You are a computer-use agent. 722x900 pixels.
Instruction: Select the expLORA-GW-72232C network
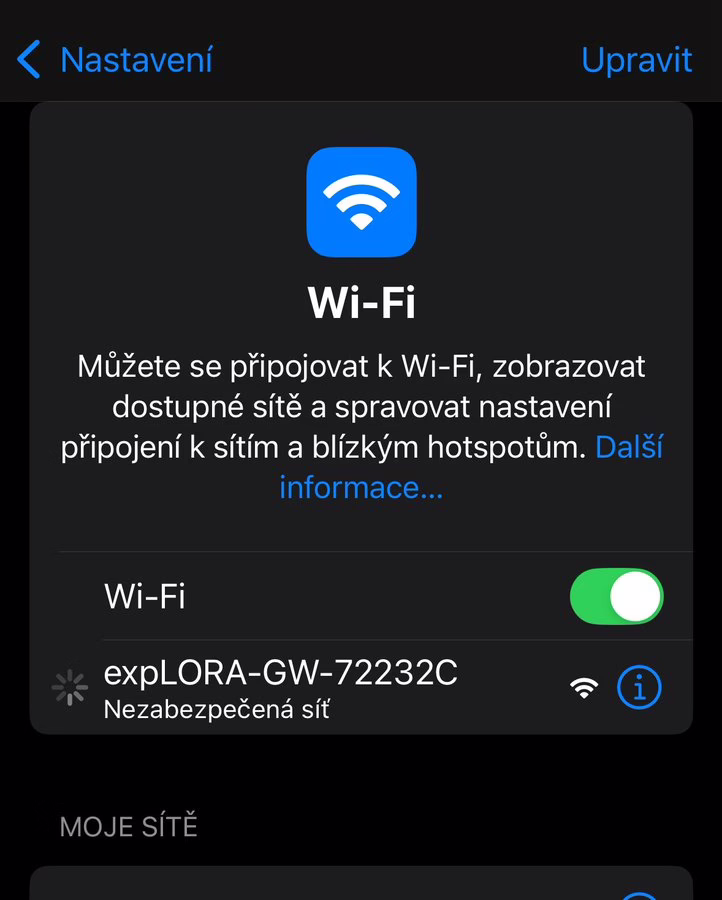point(280,686)
